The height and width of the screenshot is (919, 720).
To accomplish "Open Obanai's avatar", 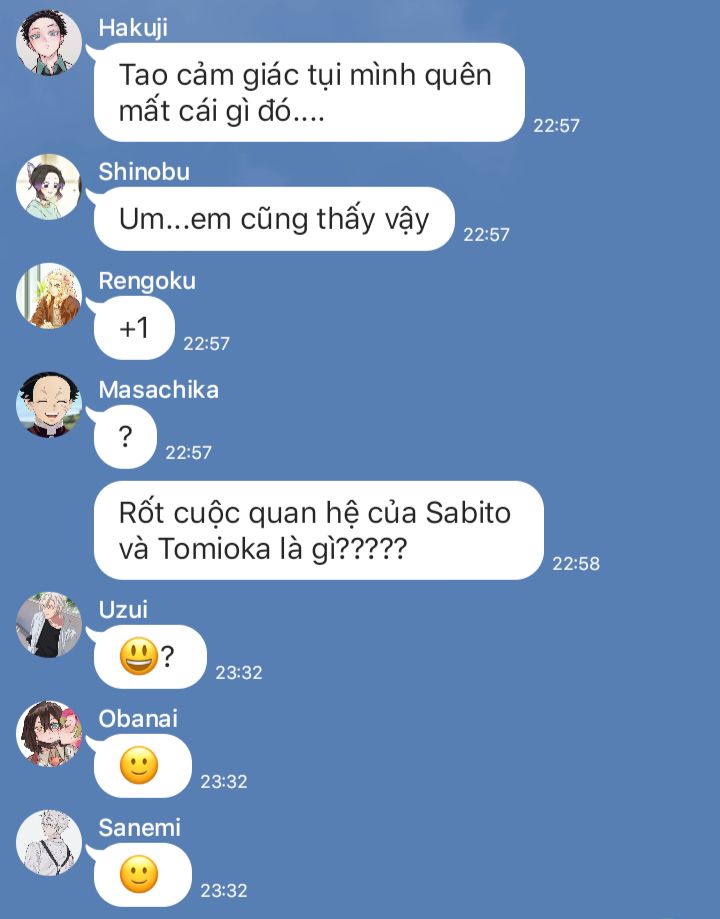I will [49, 734].
